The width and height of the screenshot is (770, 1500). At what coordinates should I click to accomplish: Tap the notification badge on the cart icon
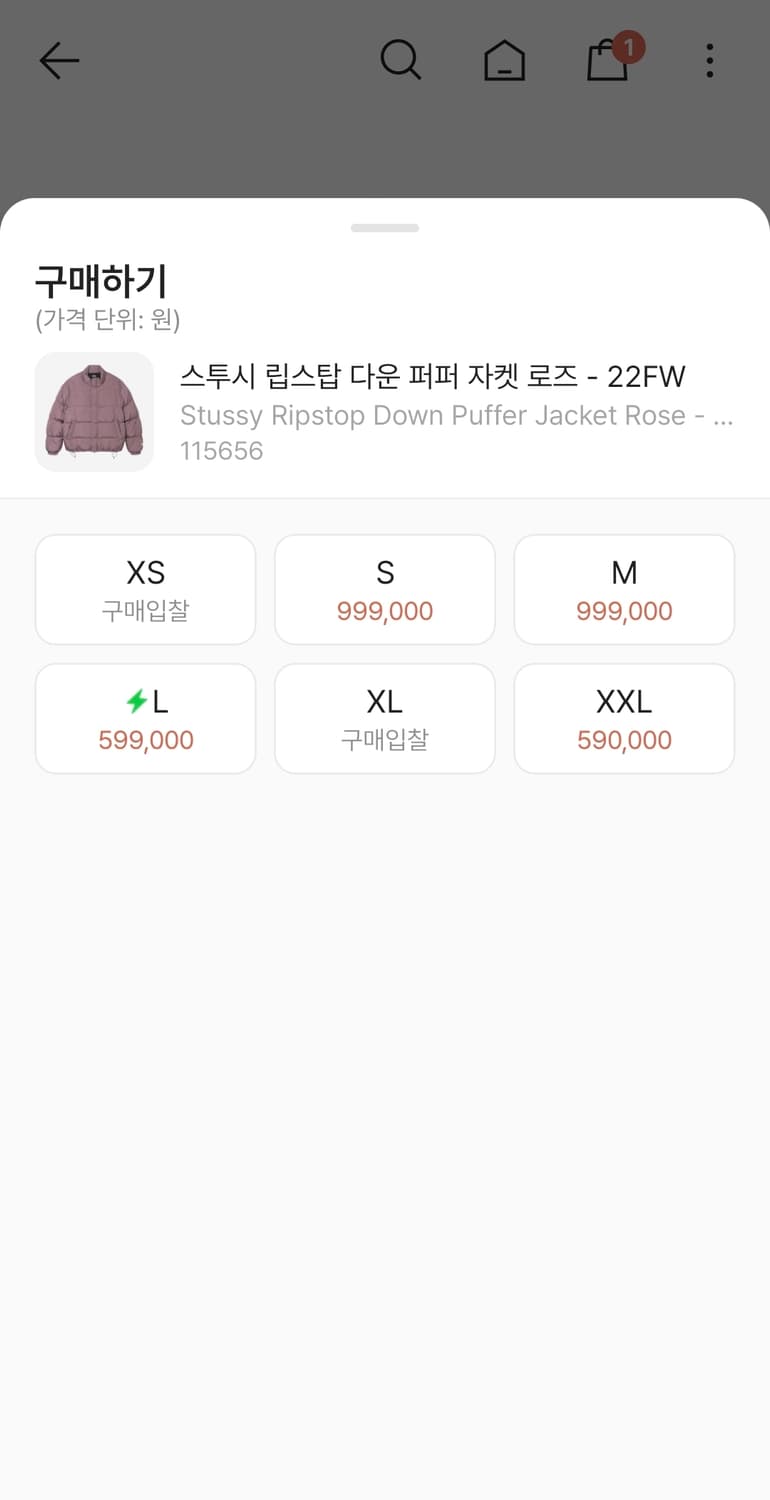631,44
